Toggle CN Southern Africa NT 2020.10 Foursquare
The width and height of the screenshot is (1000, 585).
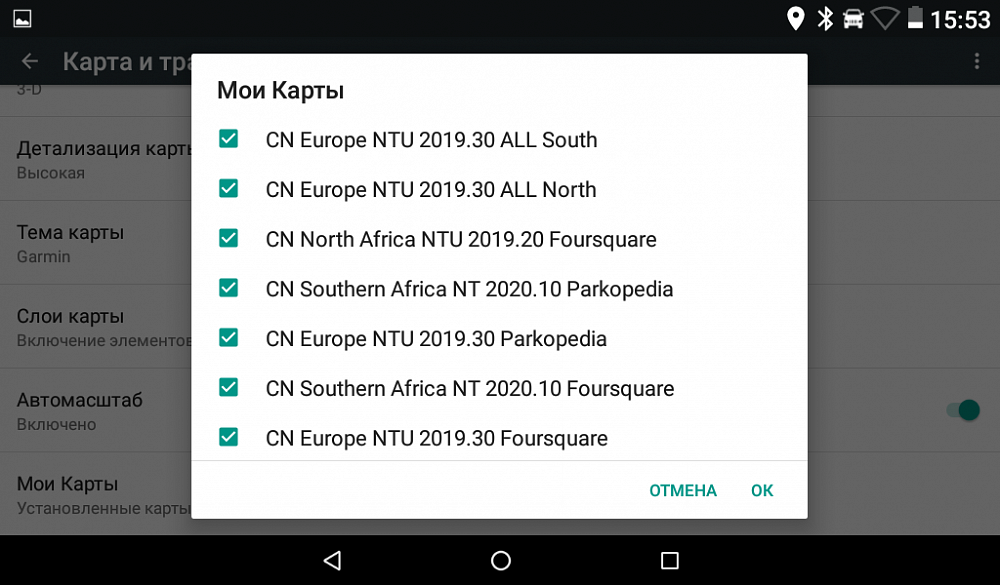229,387
